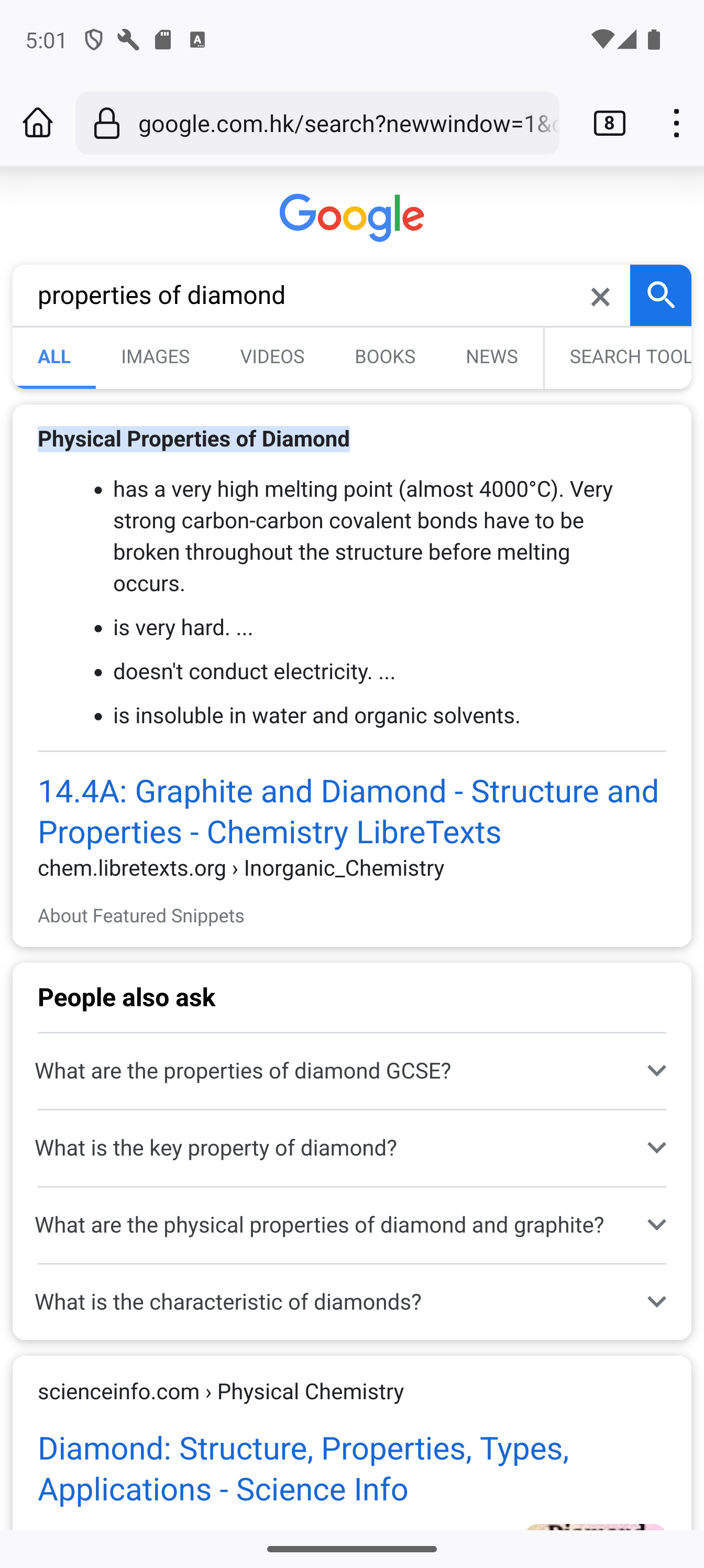704x1568 pixels.
Task: Switch to the Images tab
Action: click(155, 357)
